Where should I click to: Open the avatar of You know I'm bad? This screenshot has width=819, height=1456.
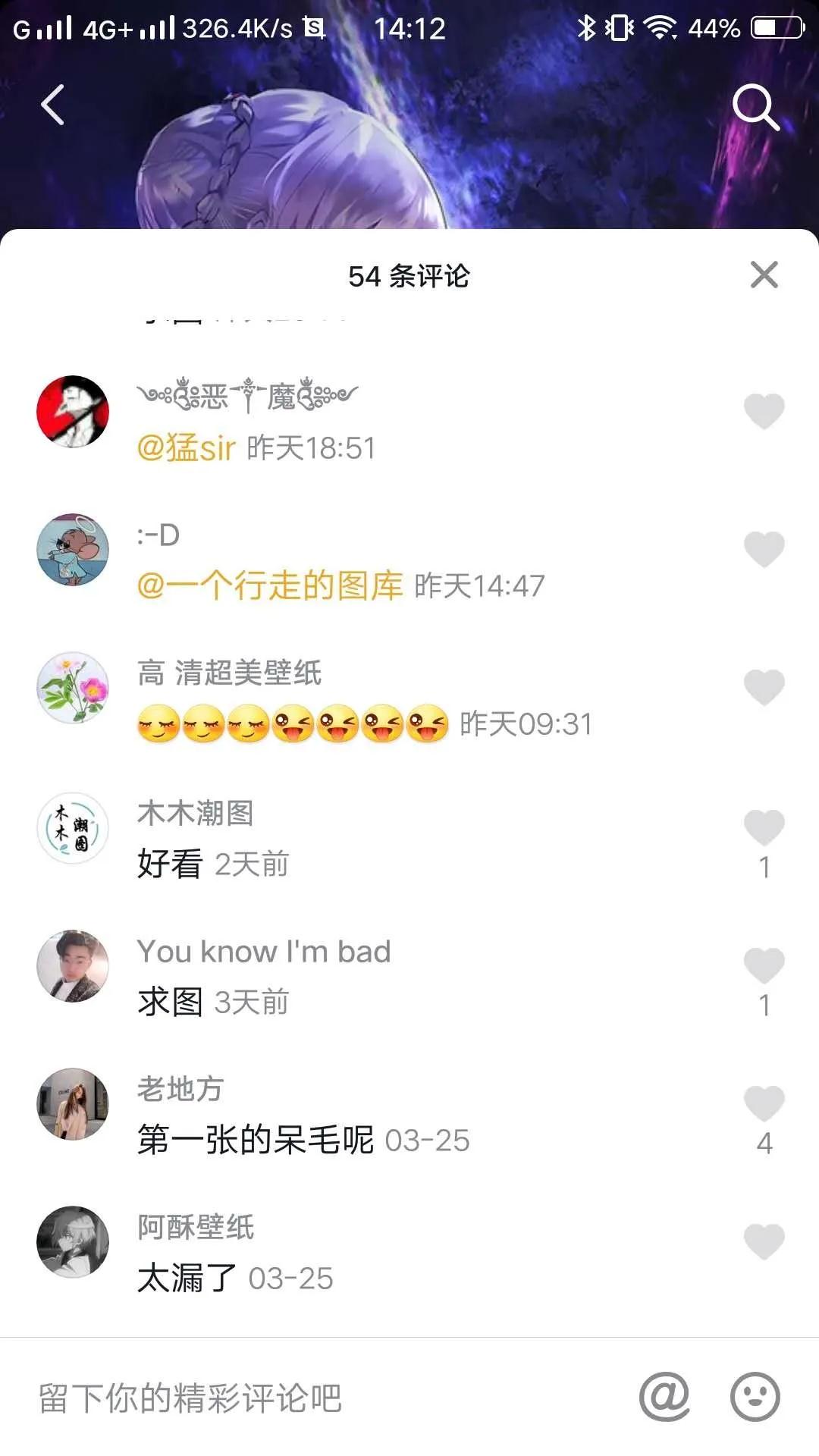coord(73,966)
